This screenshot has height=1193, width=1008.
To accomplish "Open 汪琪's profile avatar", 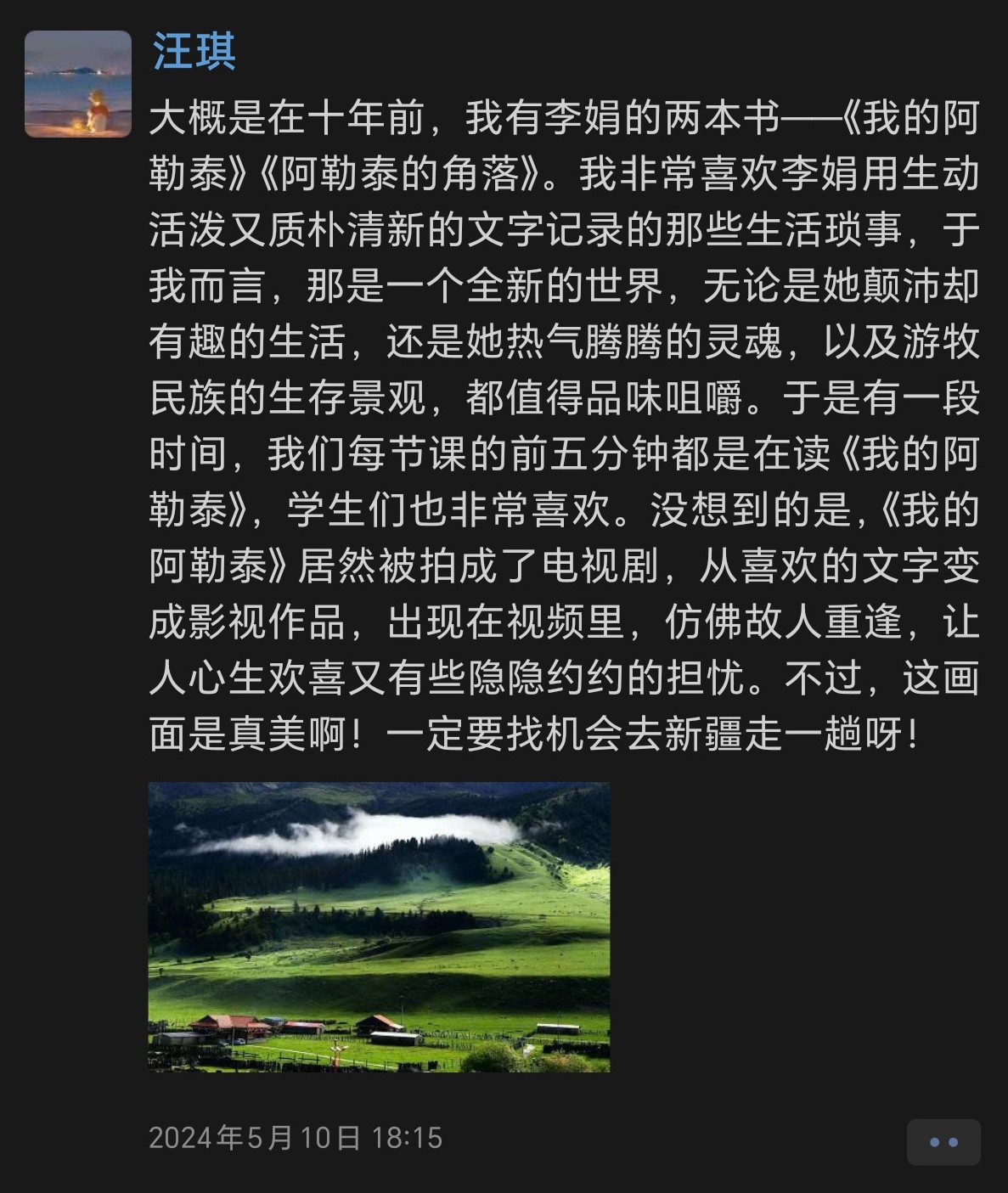I will [78, 84].
